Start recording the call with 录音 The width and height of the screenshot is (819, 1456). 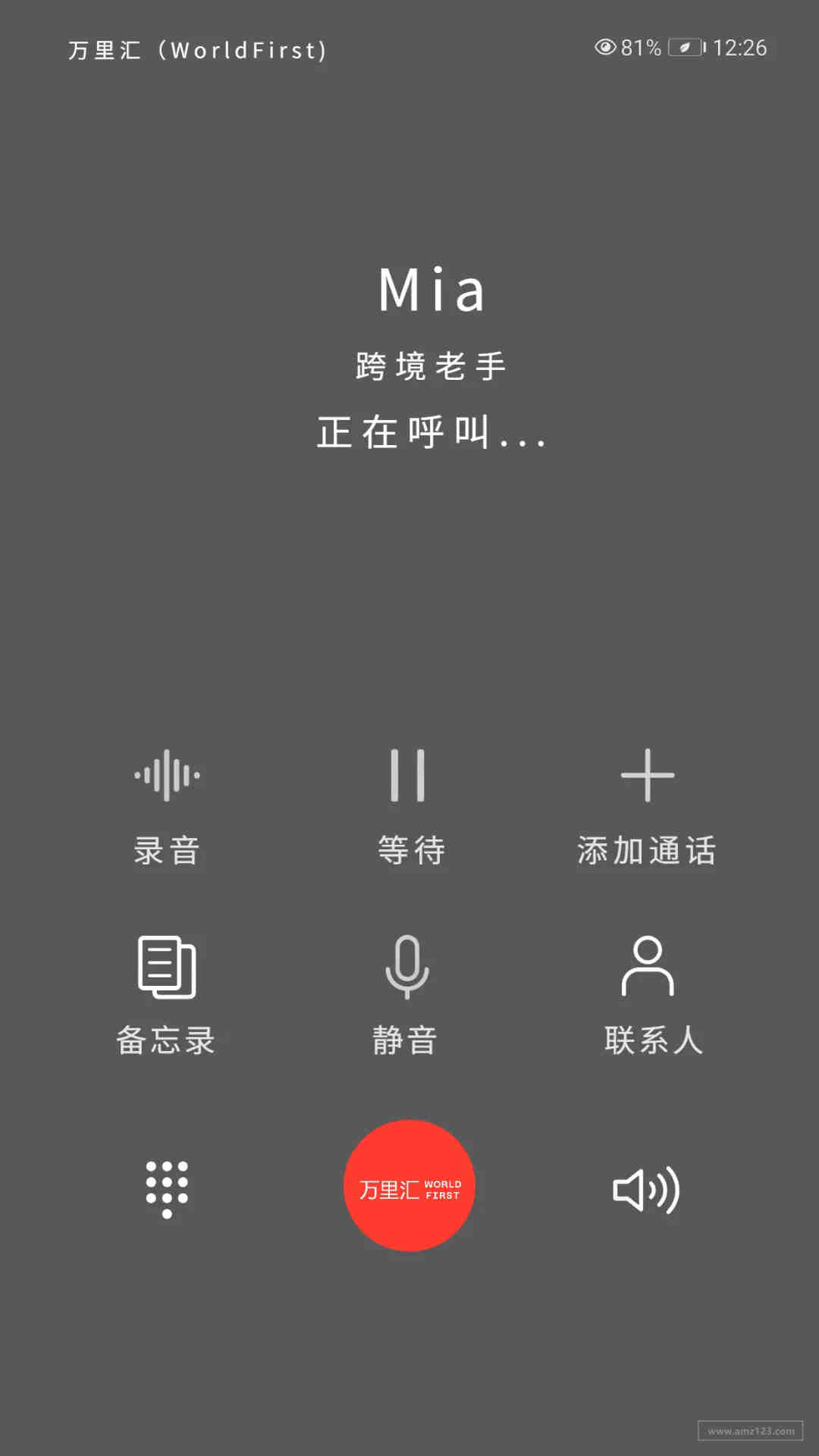tap(167, 807)
